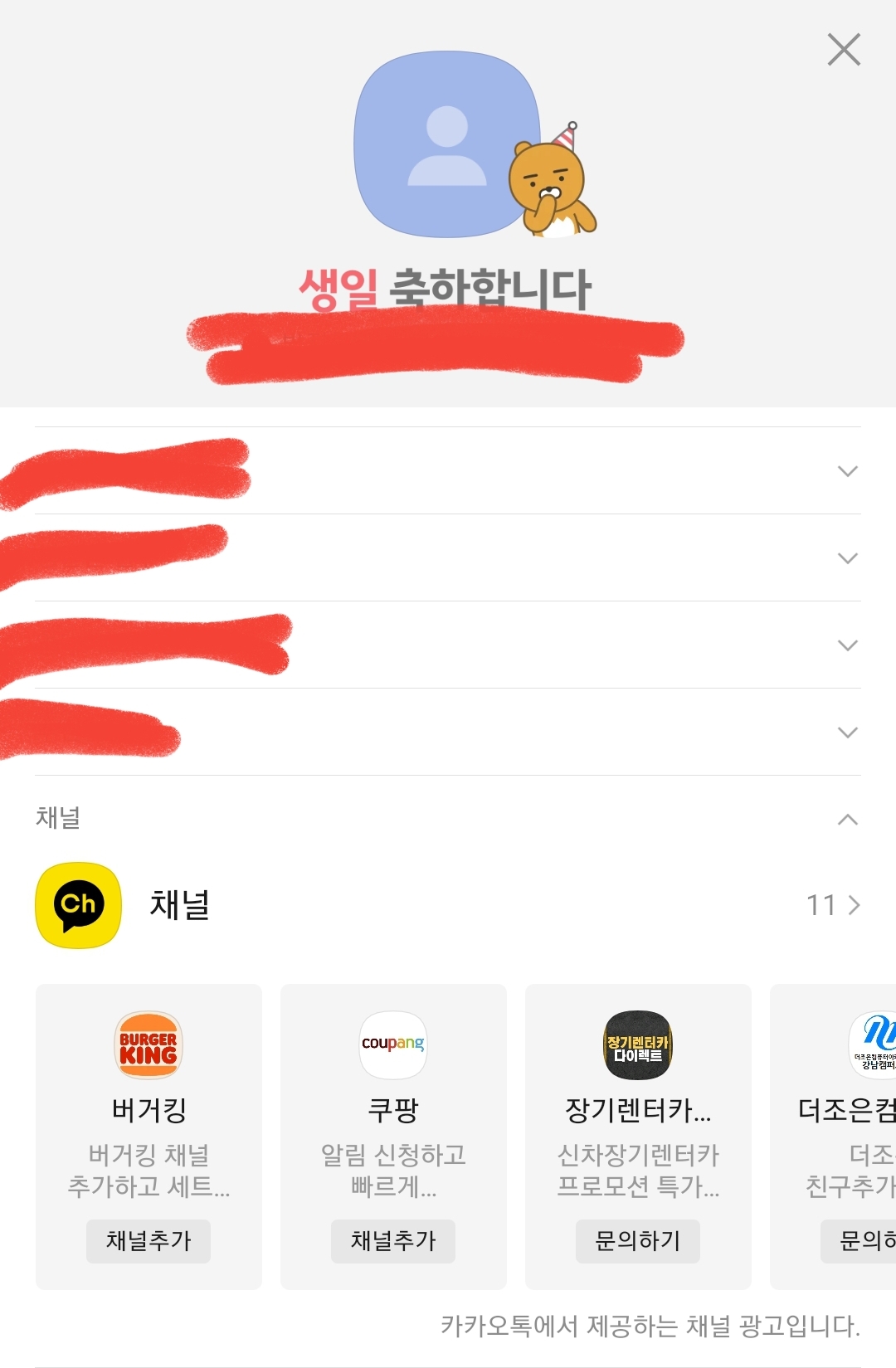Open the 채널 list showing 11
Screen dimensions: 896x1368
[x=833, y=904]
